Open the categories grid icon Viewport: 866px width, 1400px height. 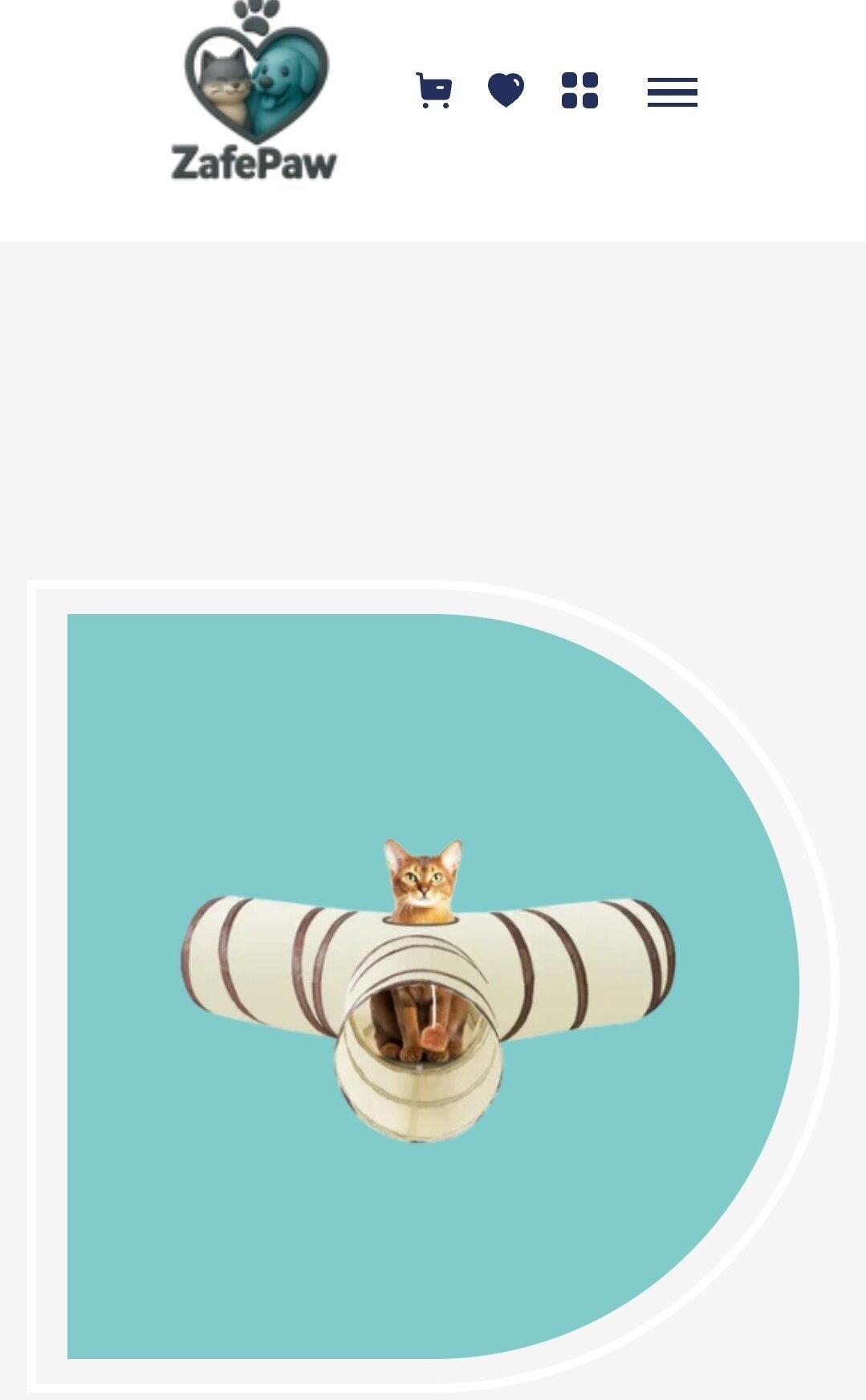(x=579, y=90)
